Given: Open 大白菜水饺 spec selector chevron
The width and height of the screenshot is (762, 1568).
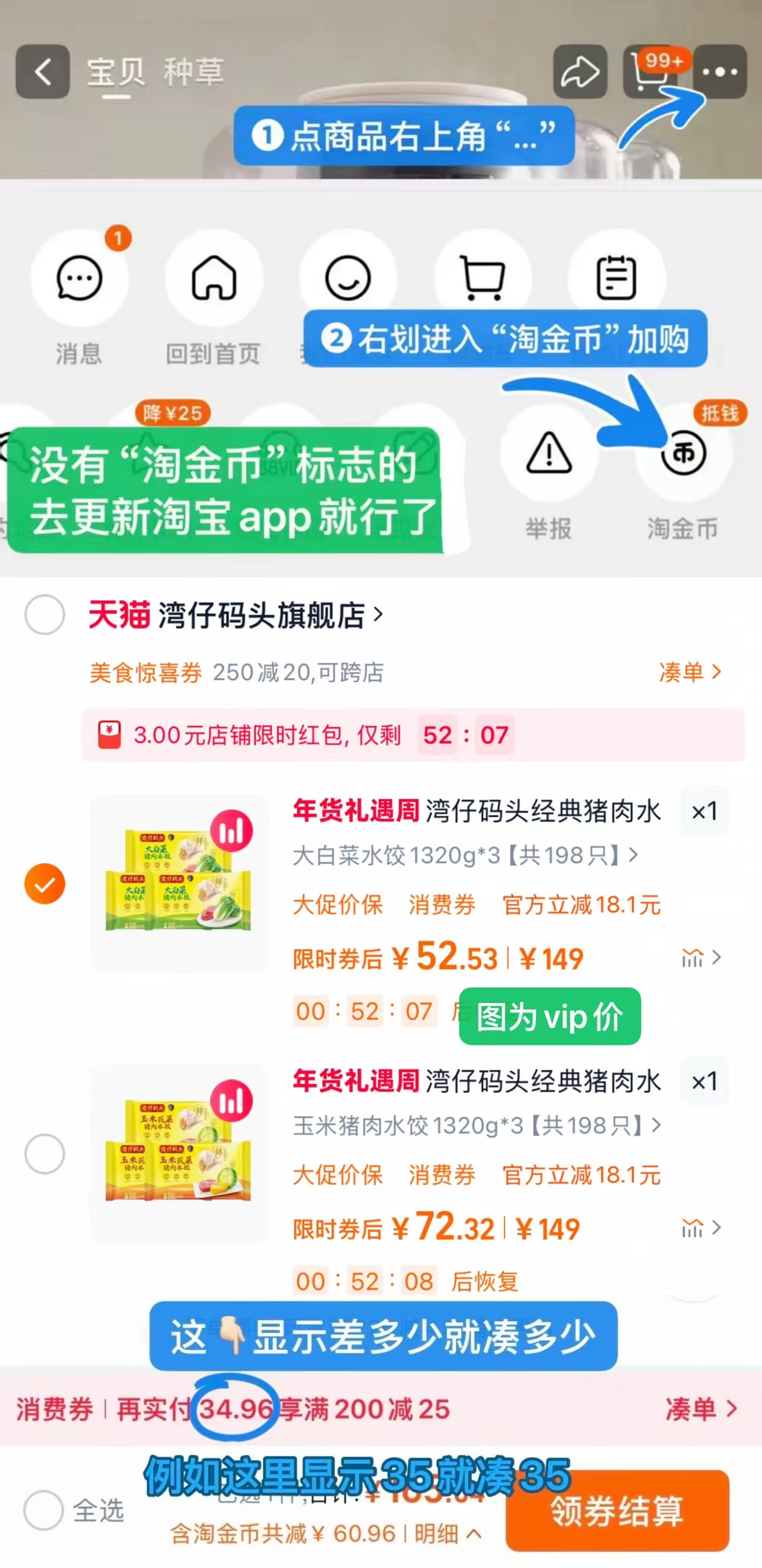Looking at the screenshot, I should [x=633, y=855].
